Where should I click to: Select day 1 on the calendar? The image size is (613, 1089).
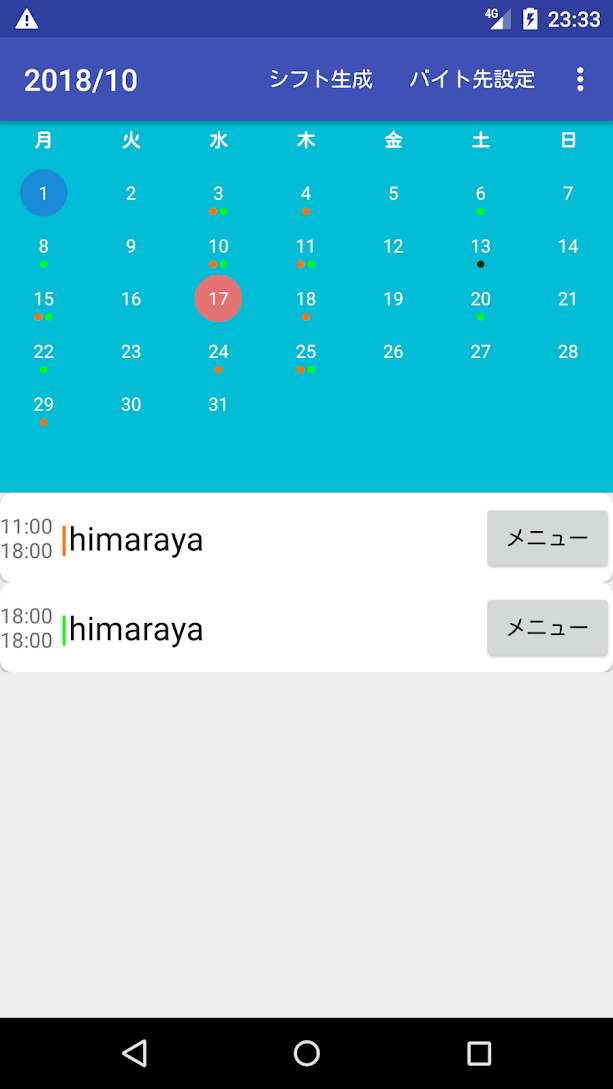pyautogui.click(x=44, y=194)
